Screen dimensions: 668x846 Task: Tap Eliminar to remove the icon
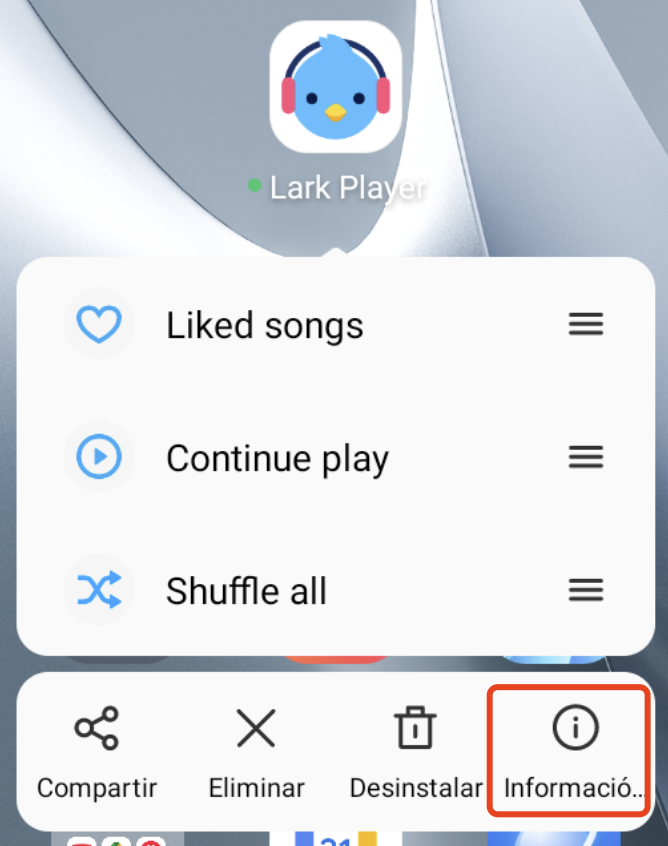(x=256, y=752)
